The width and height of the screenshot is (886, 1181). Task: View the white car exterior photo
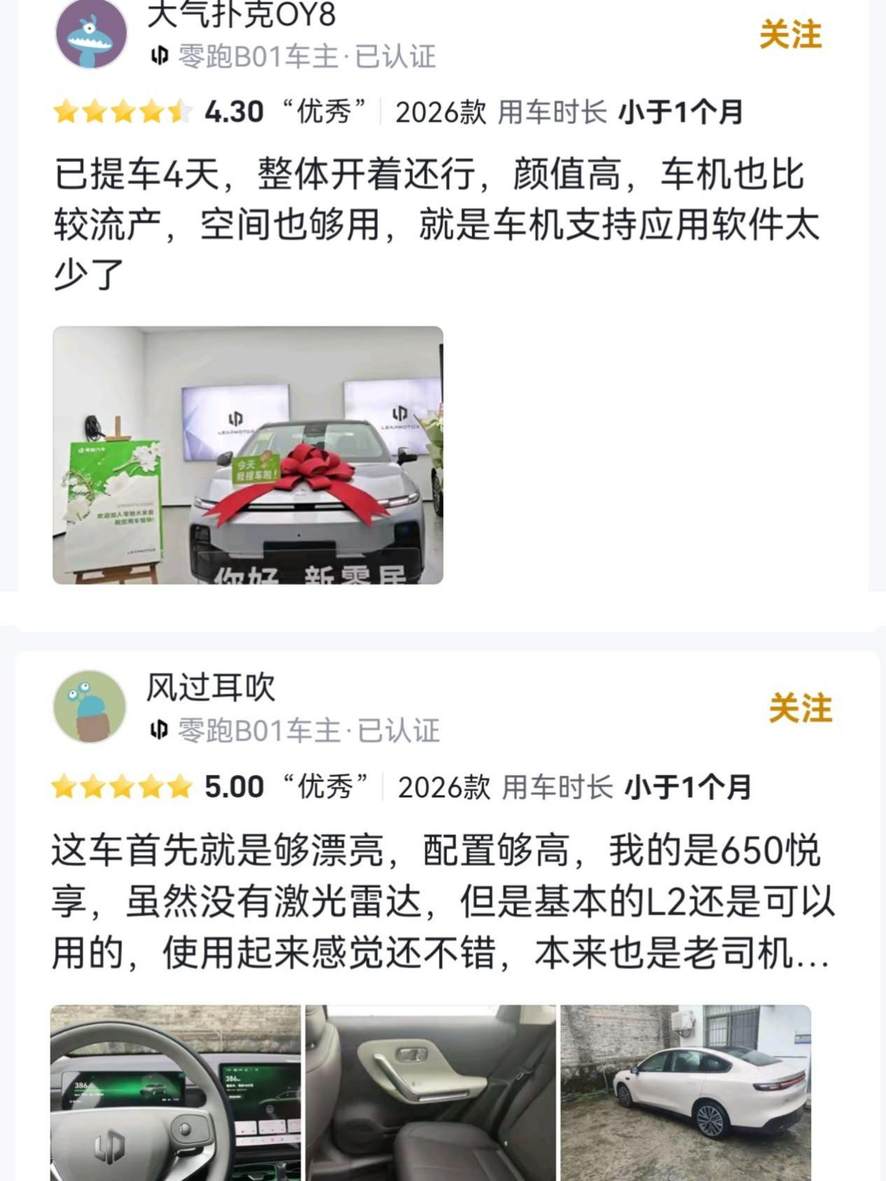pyautogui.click(x=685, y=1092)
